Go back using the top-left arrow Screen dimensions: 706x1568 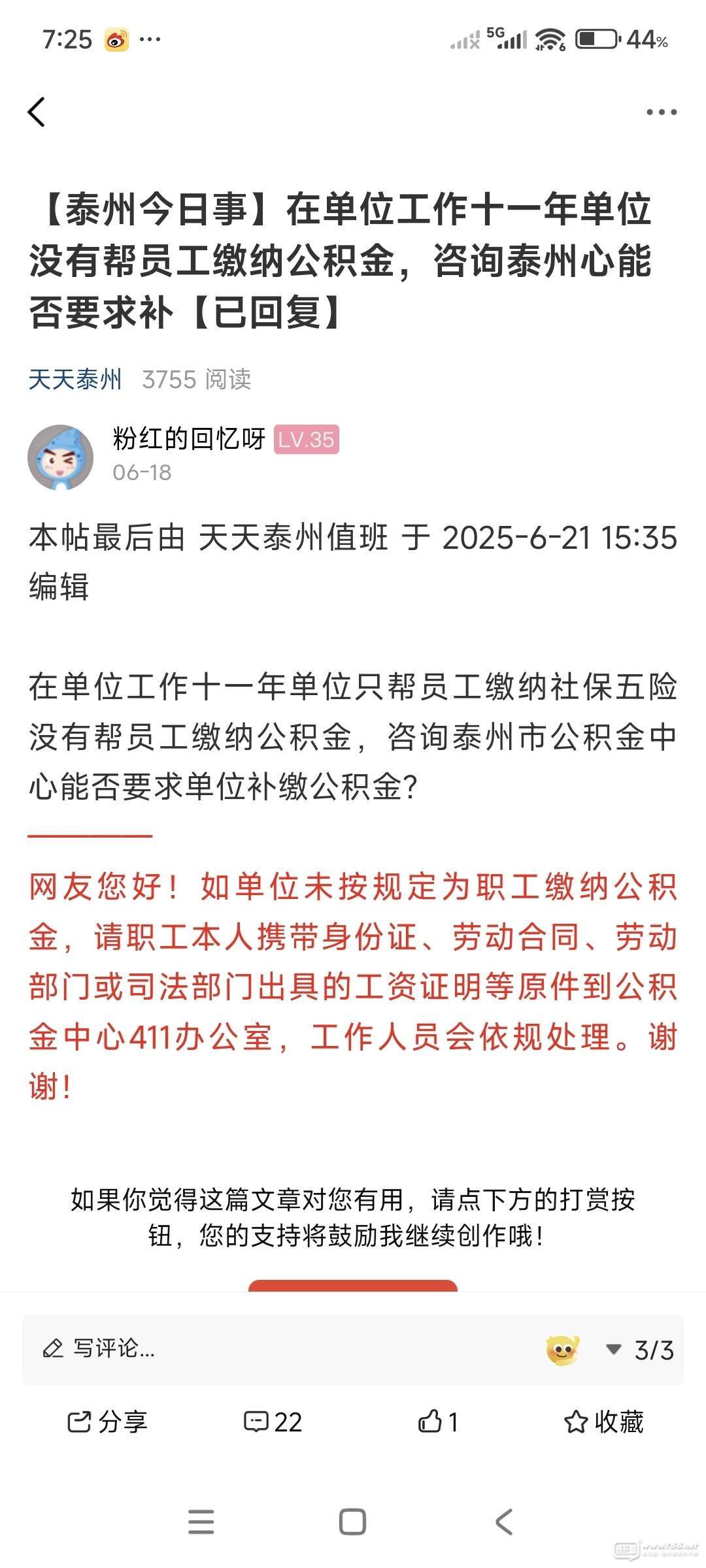tap(37, 112)
